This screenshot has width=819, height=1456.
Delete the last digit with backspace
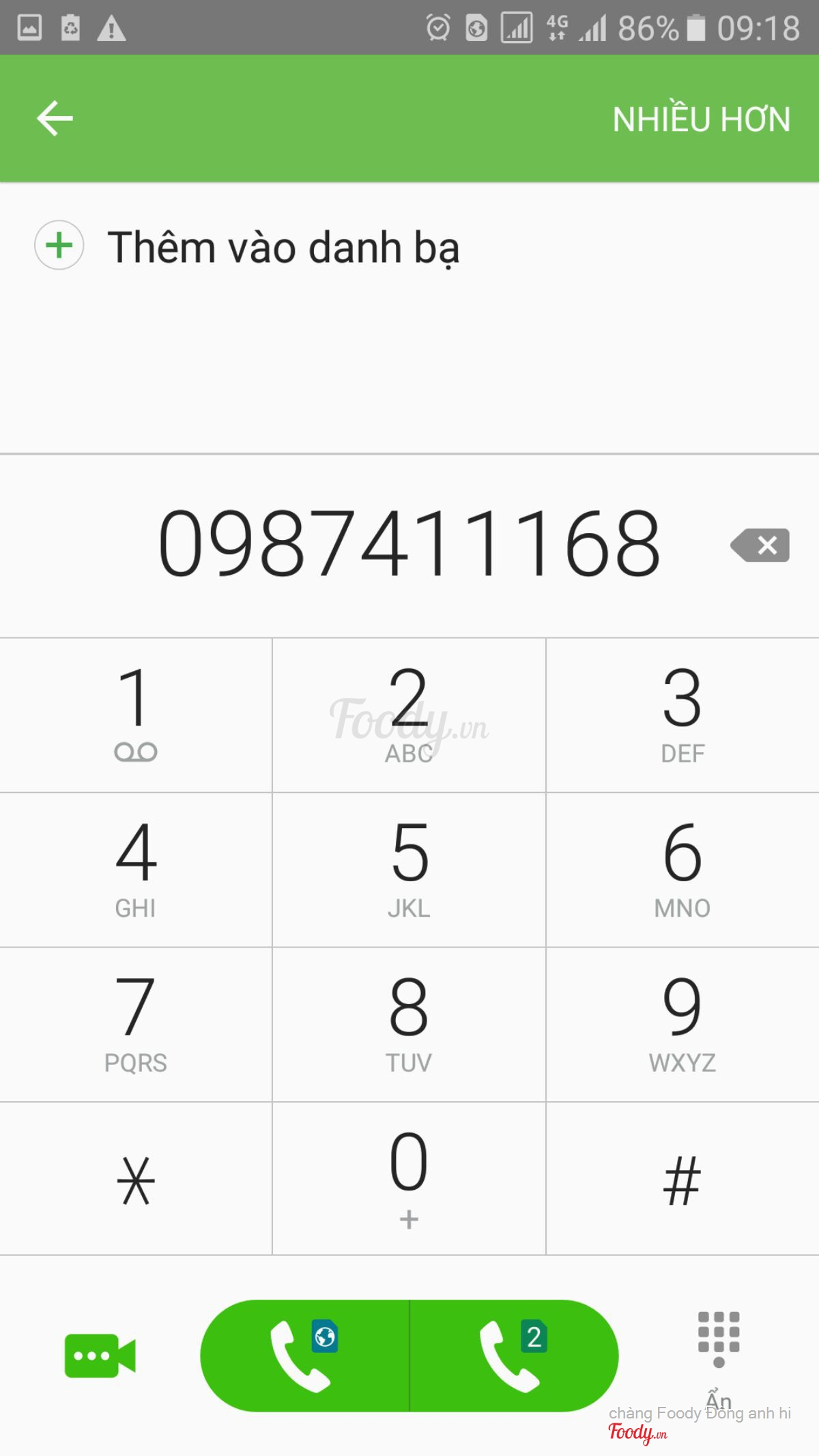760,545
